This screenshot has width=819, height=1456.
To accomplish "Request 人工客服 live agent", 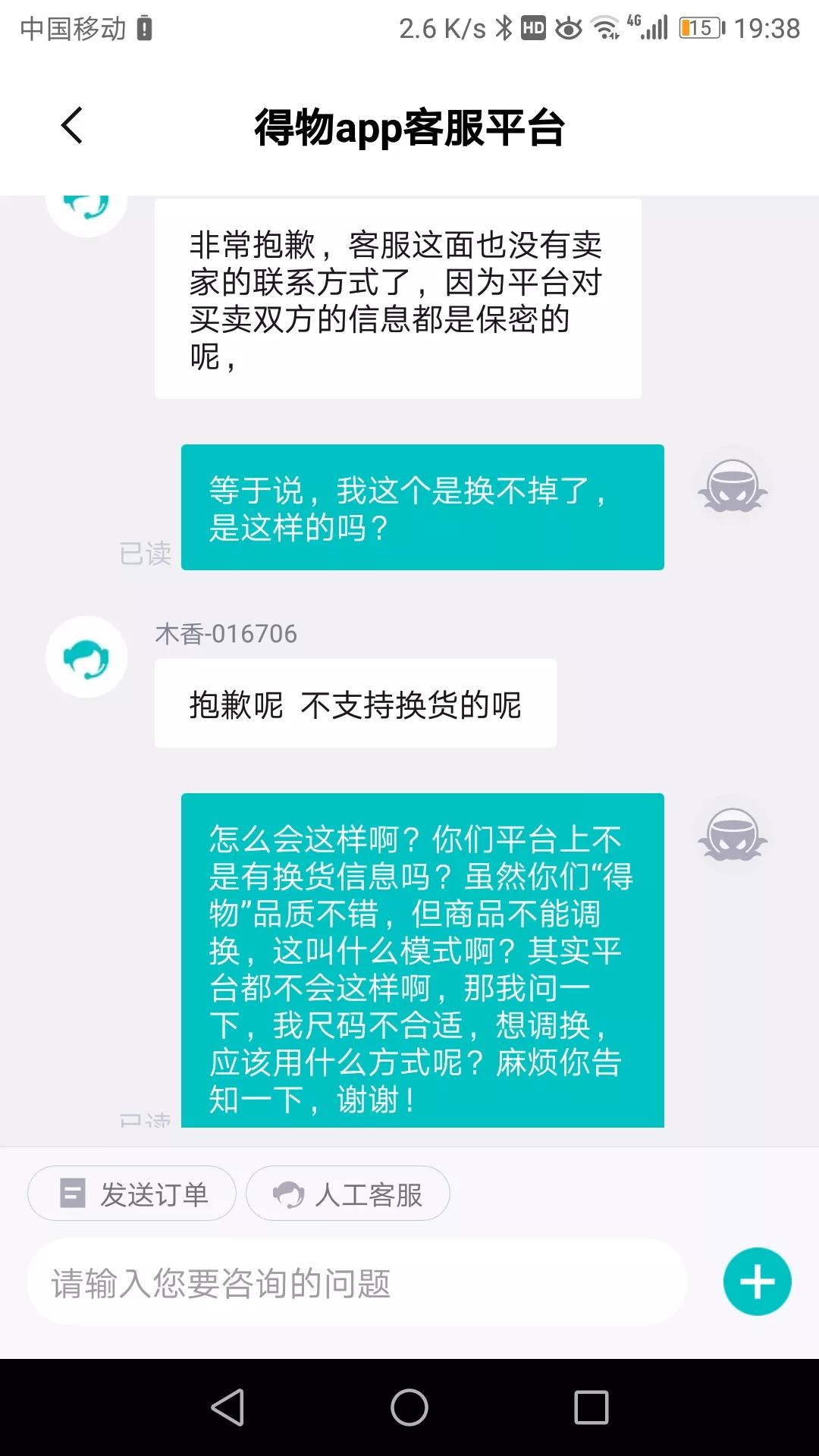I will click(x=348, y=1194).
